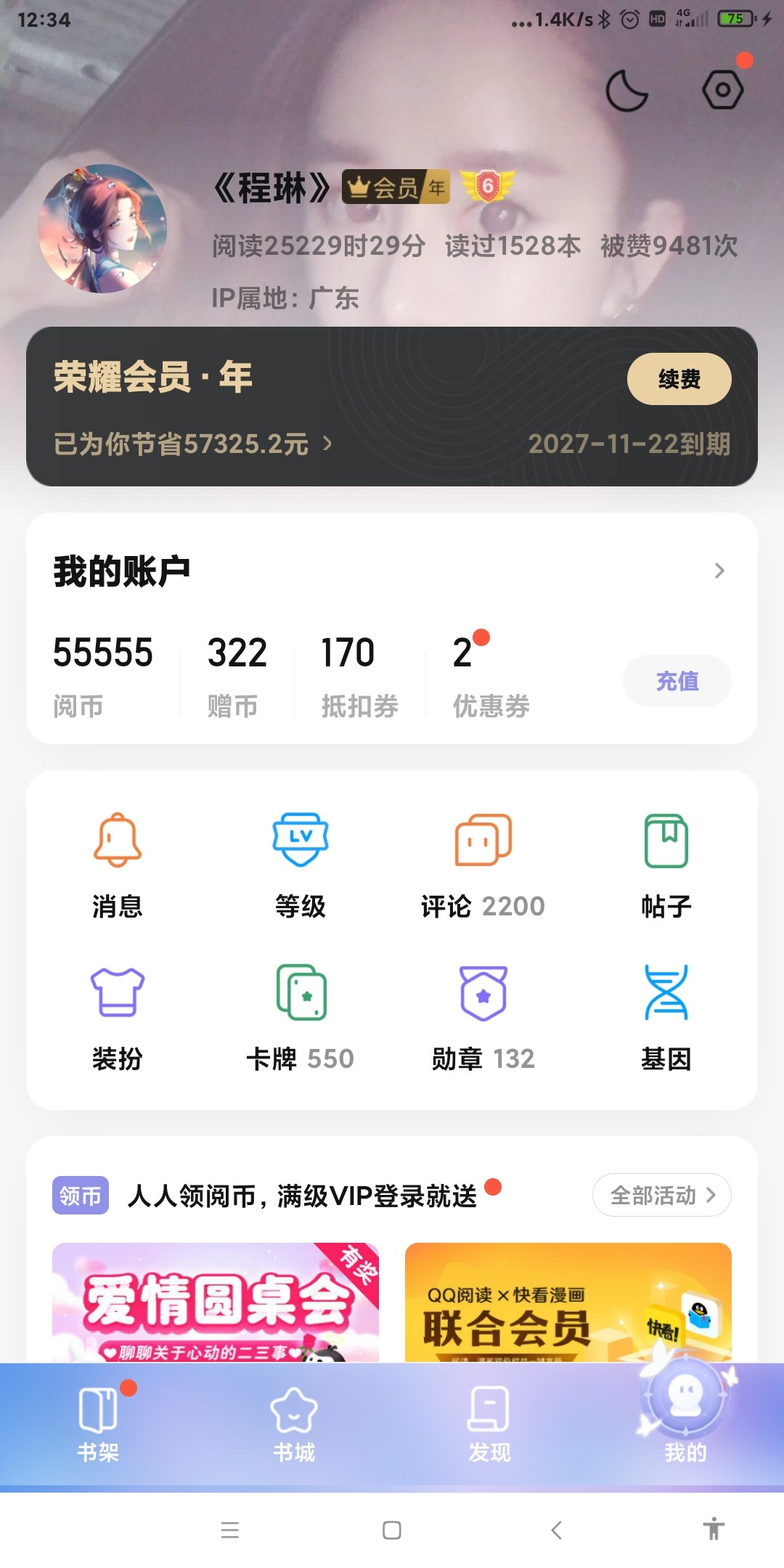Tap the profile avatar picture
The image size is (784, 1568).
(102, 229)
